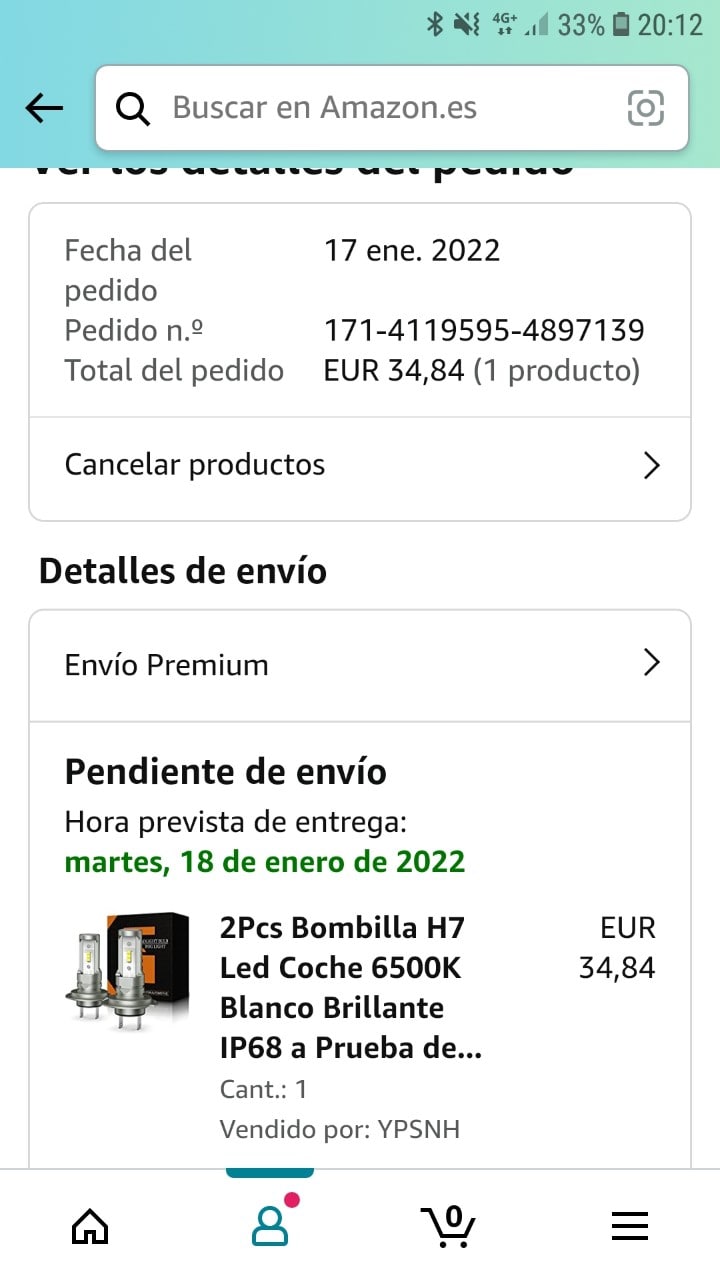Screen dimensions: 720x1280
Task: Open the hamburger menu tab
Action: [630, 1225]
